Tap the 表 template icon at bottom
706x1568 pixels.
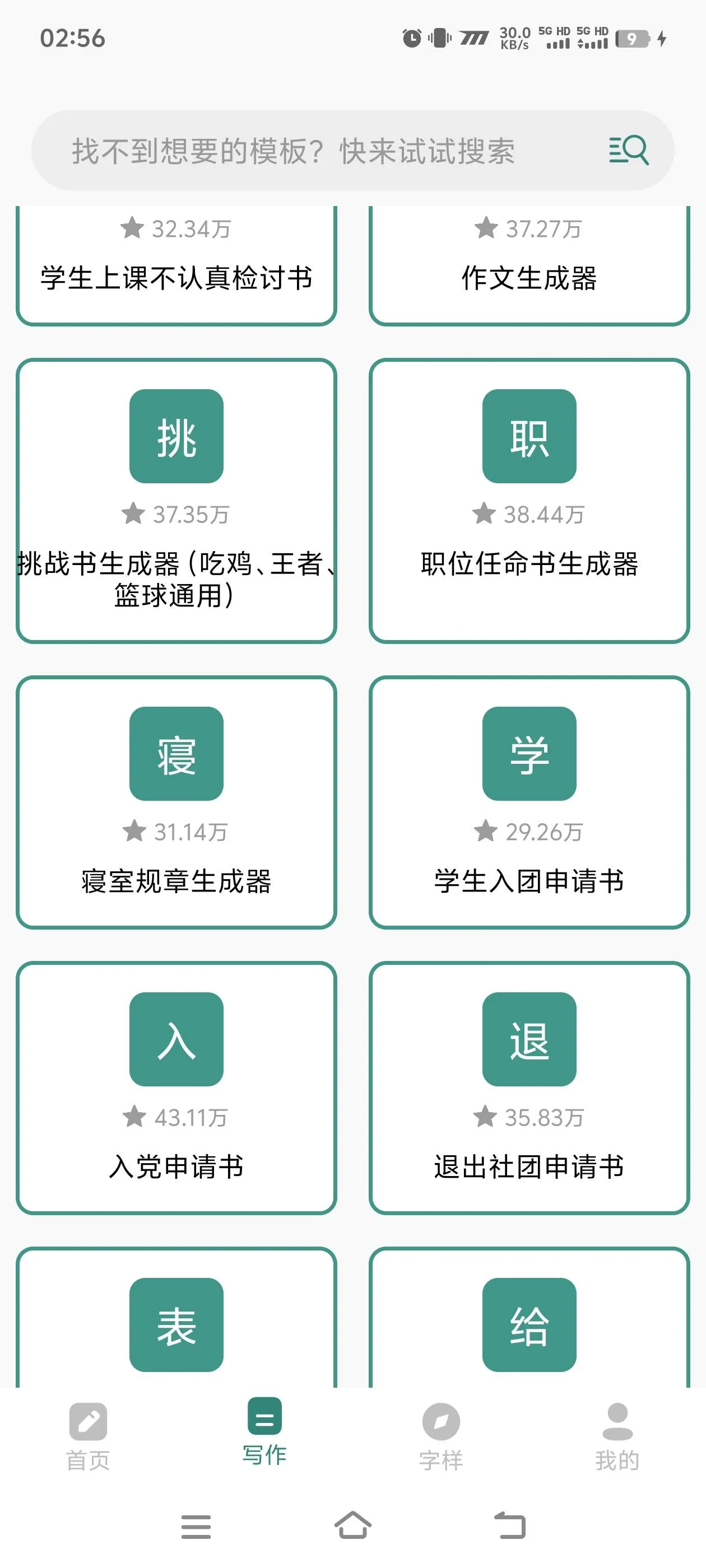[175, 1325]
